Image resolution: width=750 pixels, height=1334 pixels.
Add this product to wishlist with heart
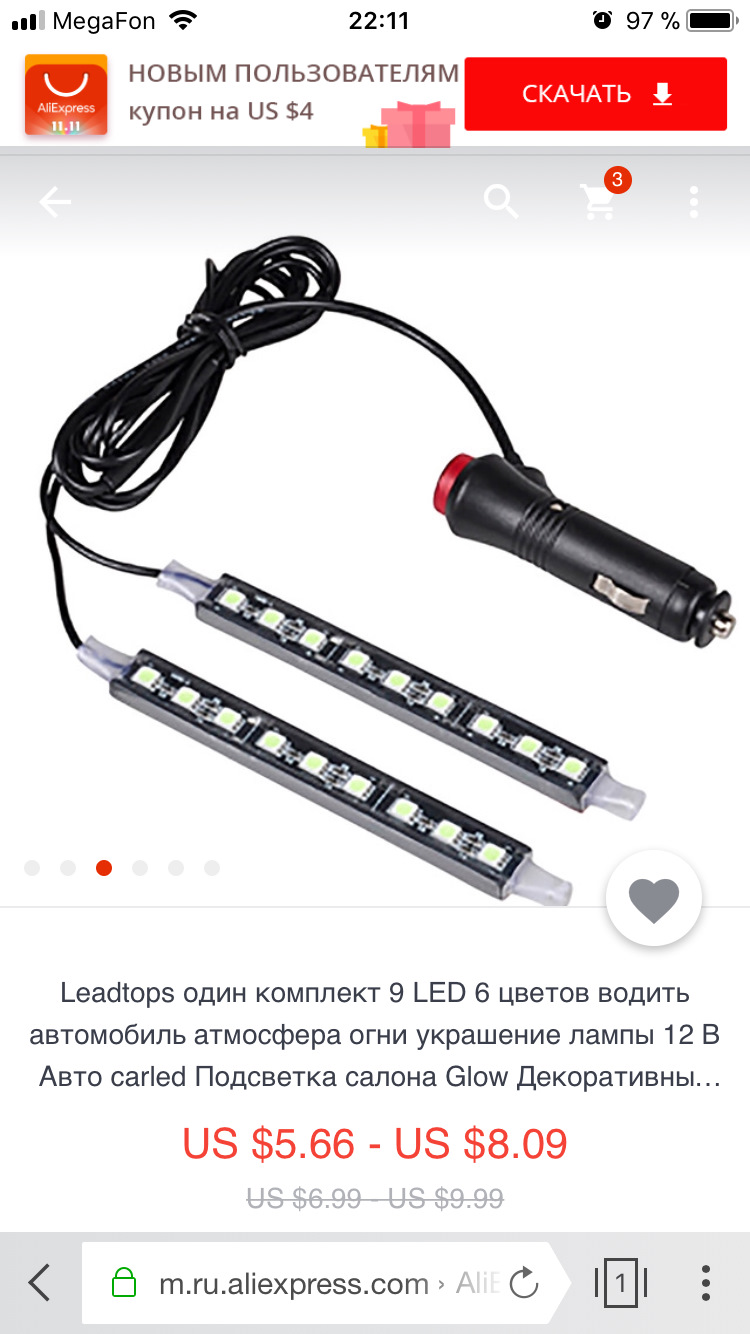654,898
